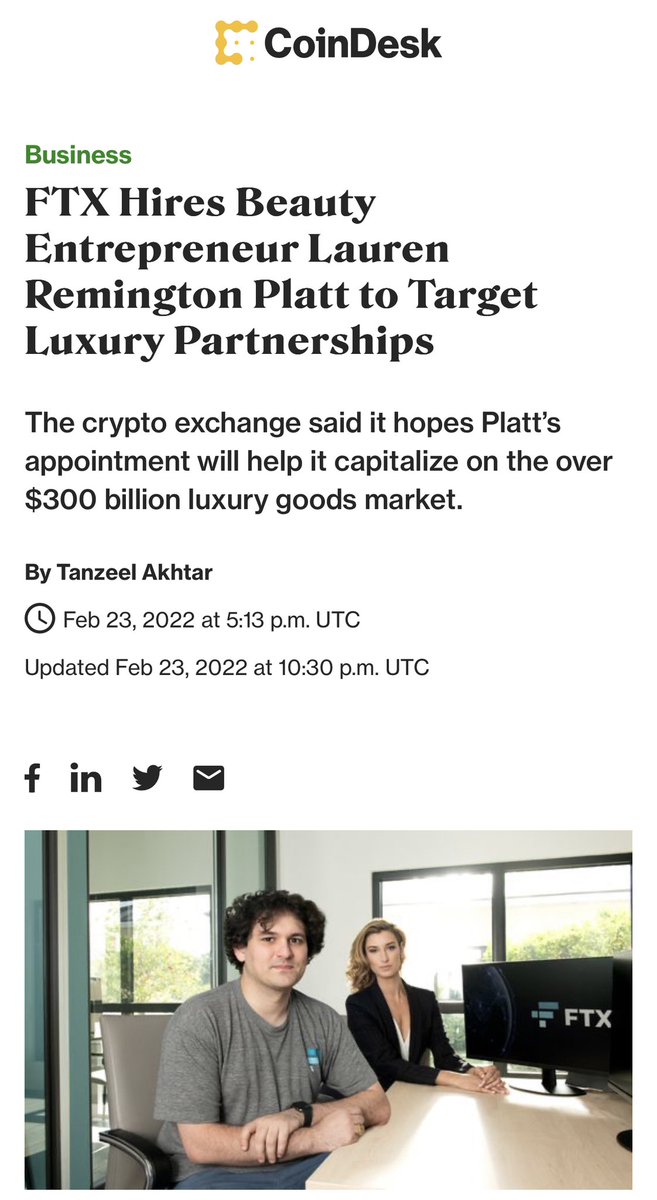Open the Business category link
The height and width of the screenshot is (1200, 657).
click(78, 155)
